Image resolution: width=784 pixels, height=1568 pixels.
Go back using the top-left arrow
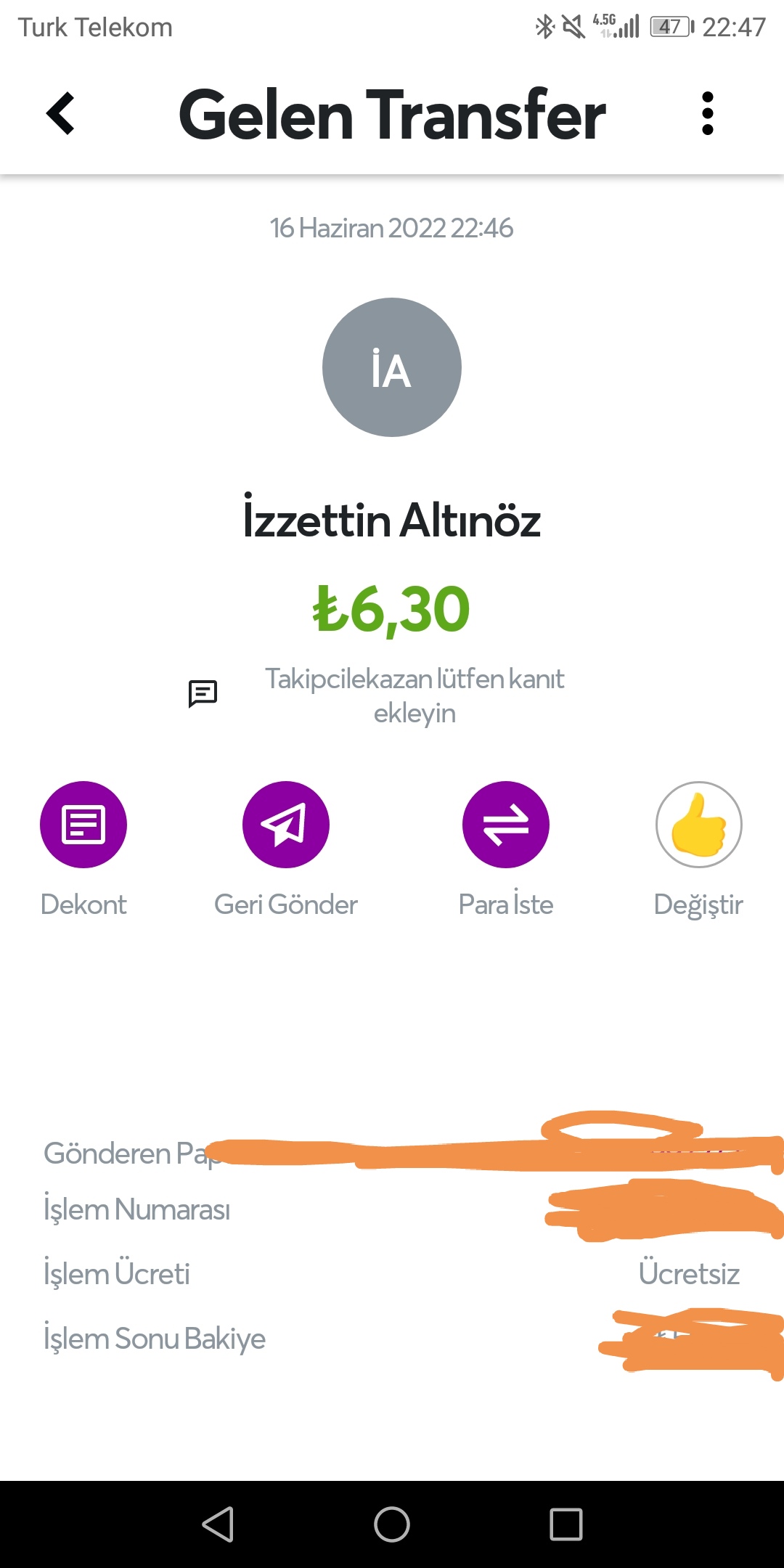60,113
